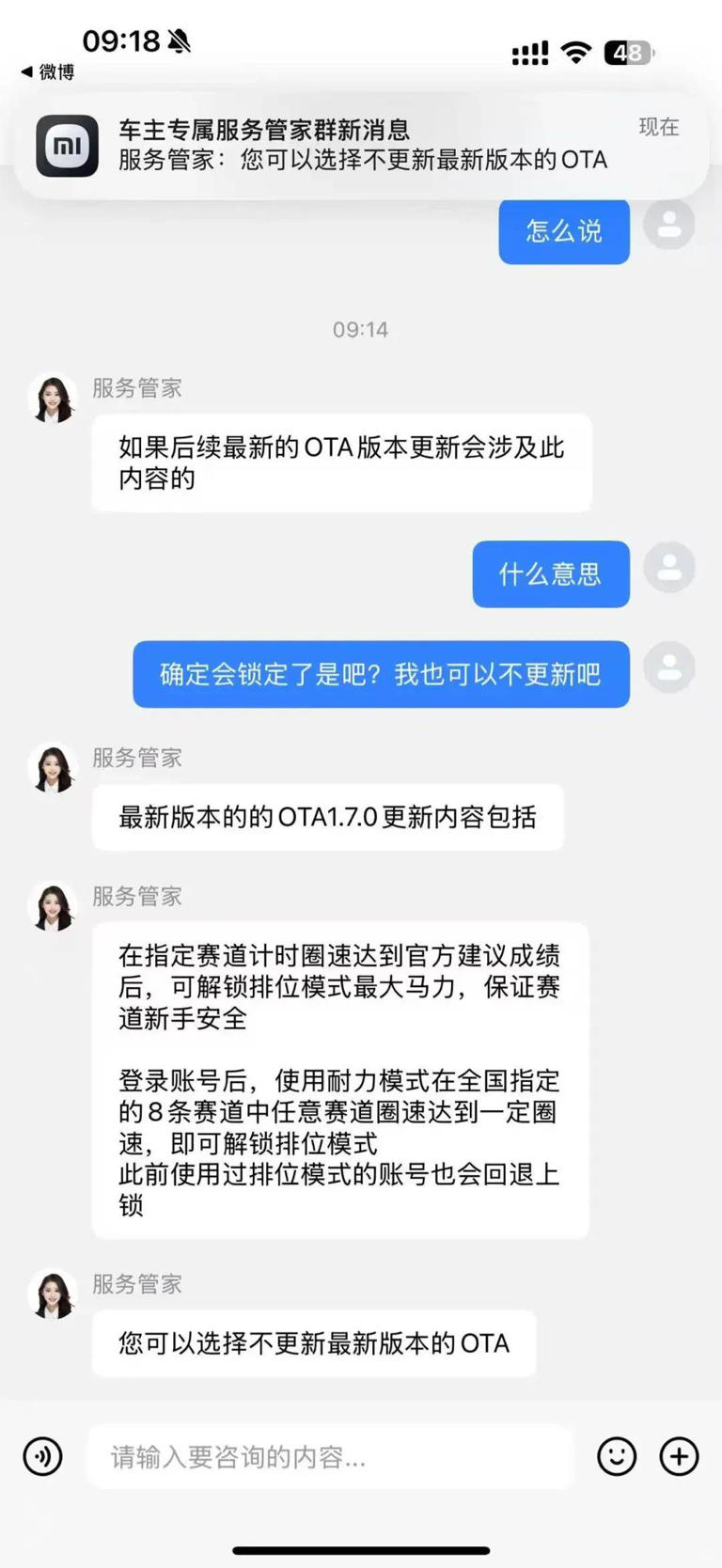Tap the 您可以选择不更新最新版本的OTA message
Viewport: 722px width, 1568px height.
pos(314,1343)
